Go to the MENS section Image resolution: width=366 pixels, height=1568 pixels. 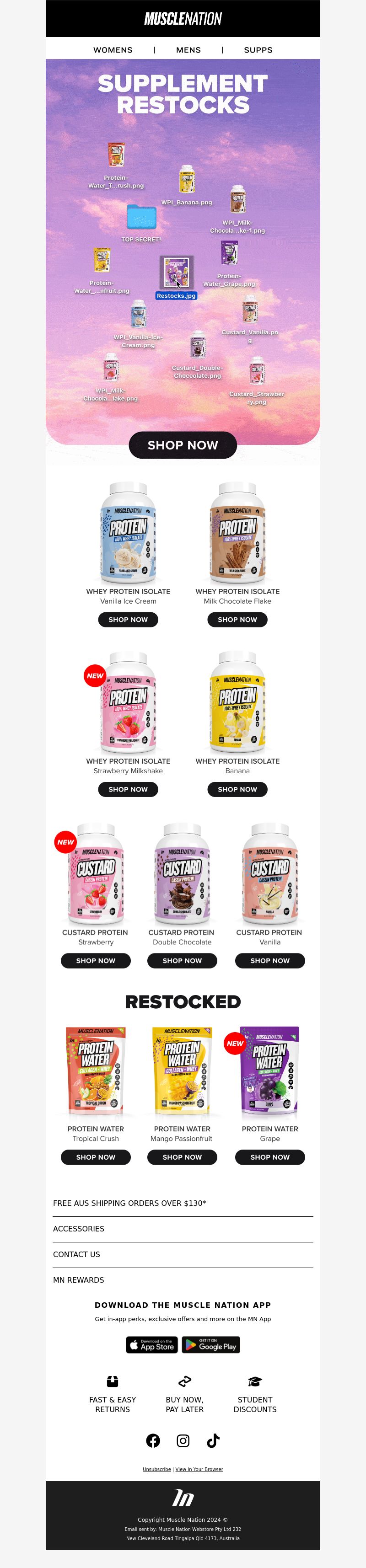point(188,50)
